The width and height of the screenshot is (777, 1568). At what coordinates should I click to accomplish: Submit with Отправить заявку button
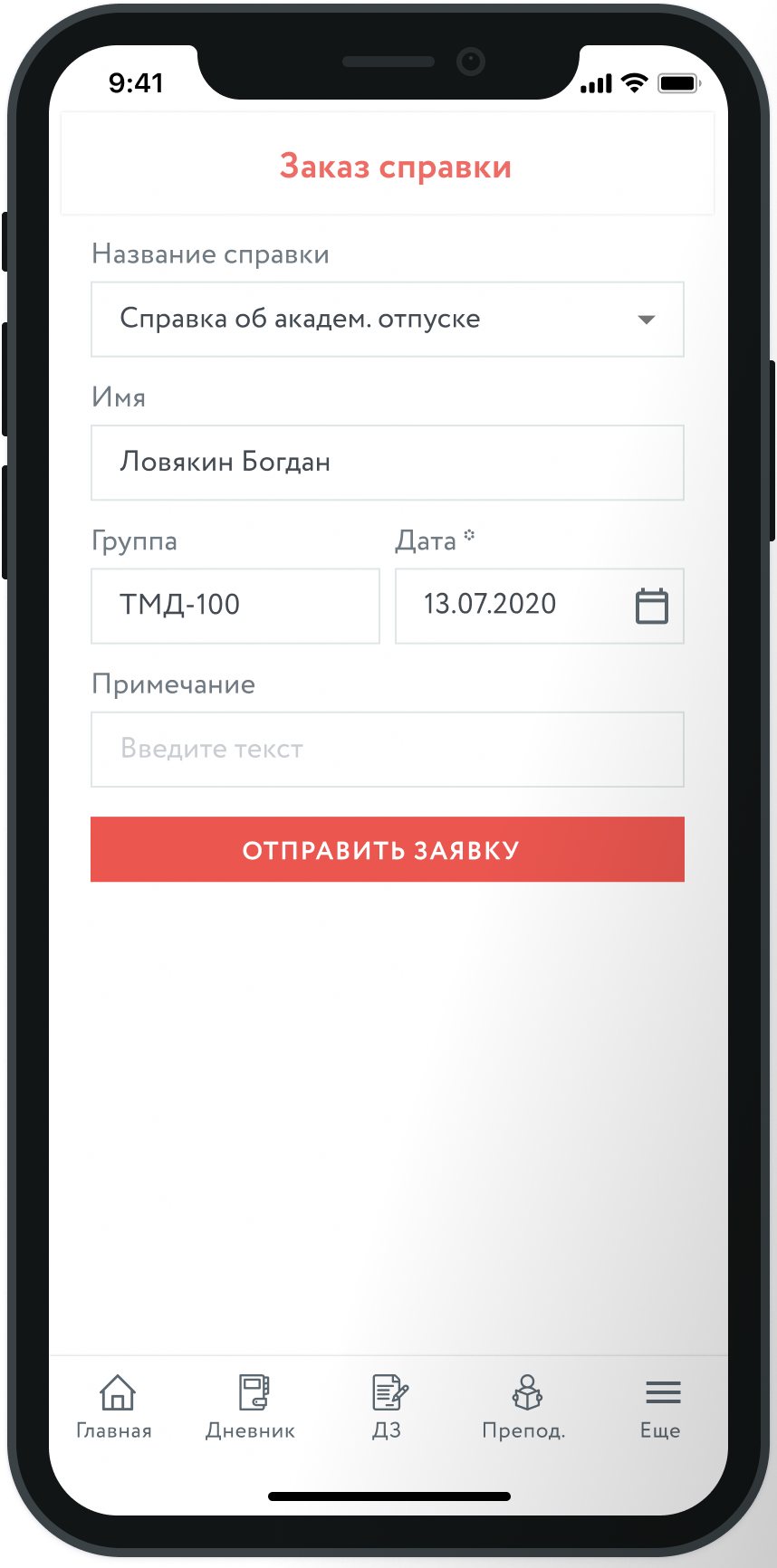tap(387, 849)
